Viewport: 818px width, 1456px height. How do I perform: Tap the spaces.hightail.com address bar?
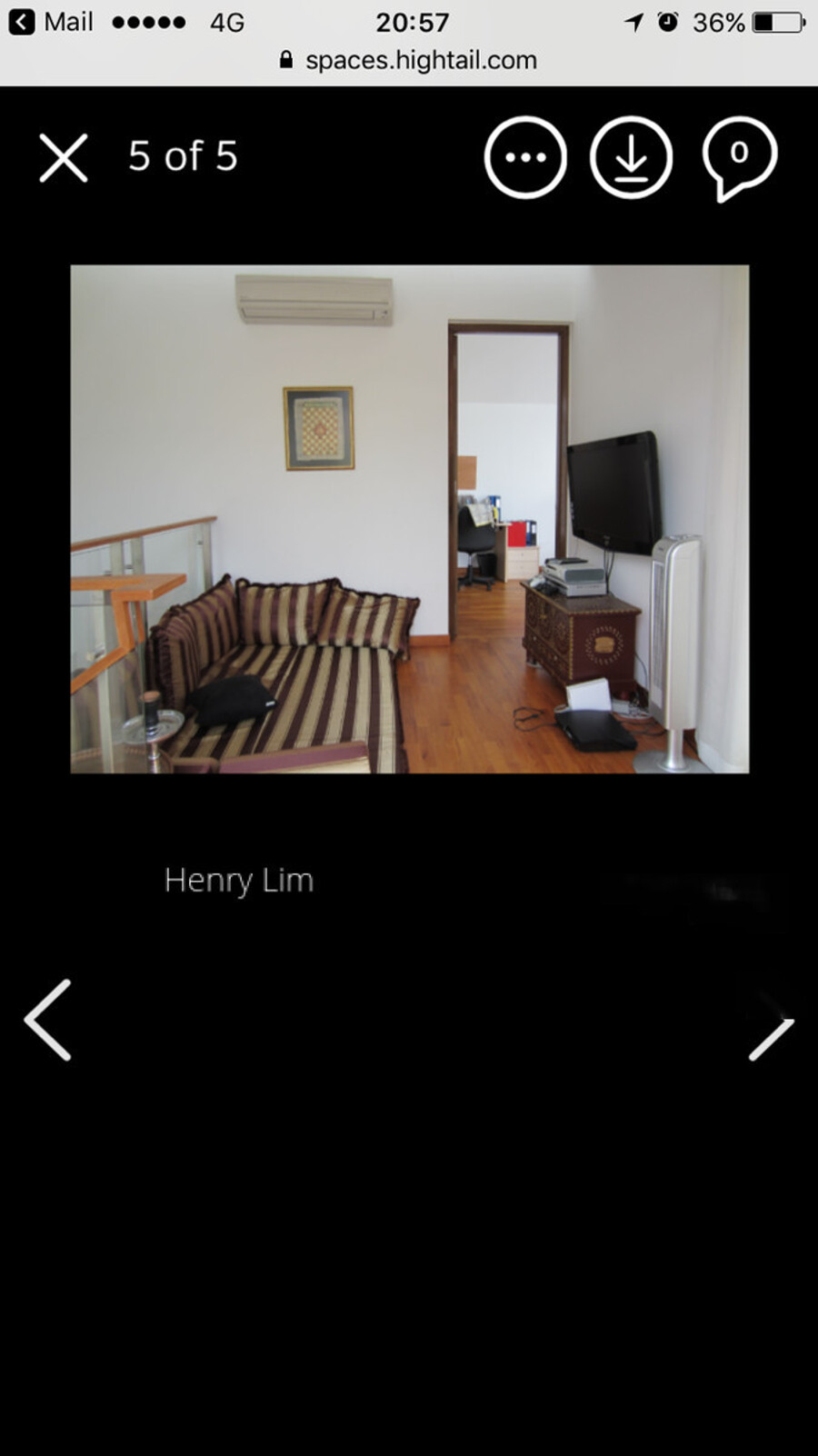tap(409, 60)
